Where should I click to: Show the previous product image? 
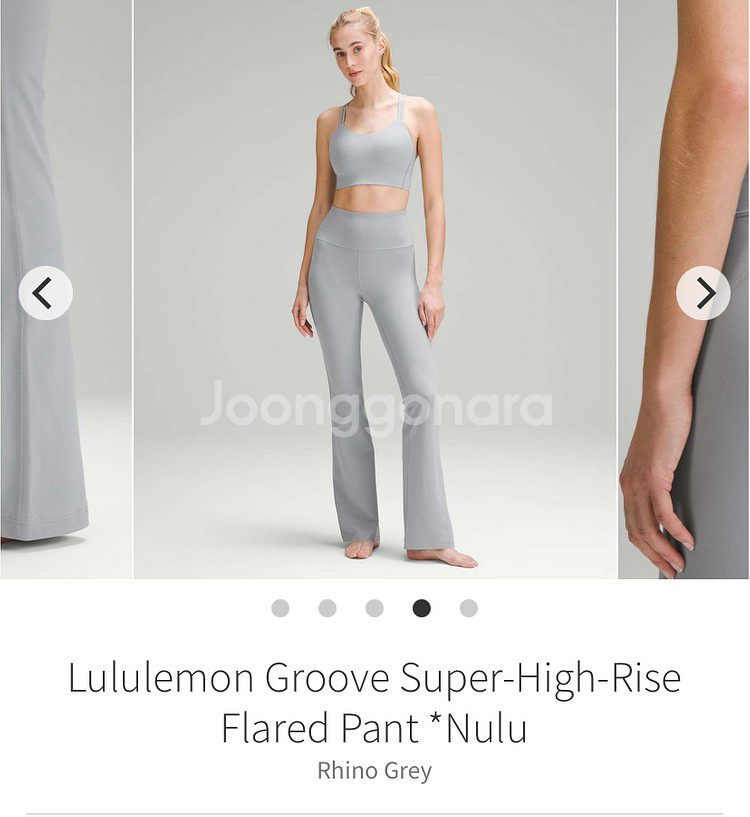(x=45, y=293)
